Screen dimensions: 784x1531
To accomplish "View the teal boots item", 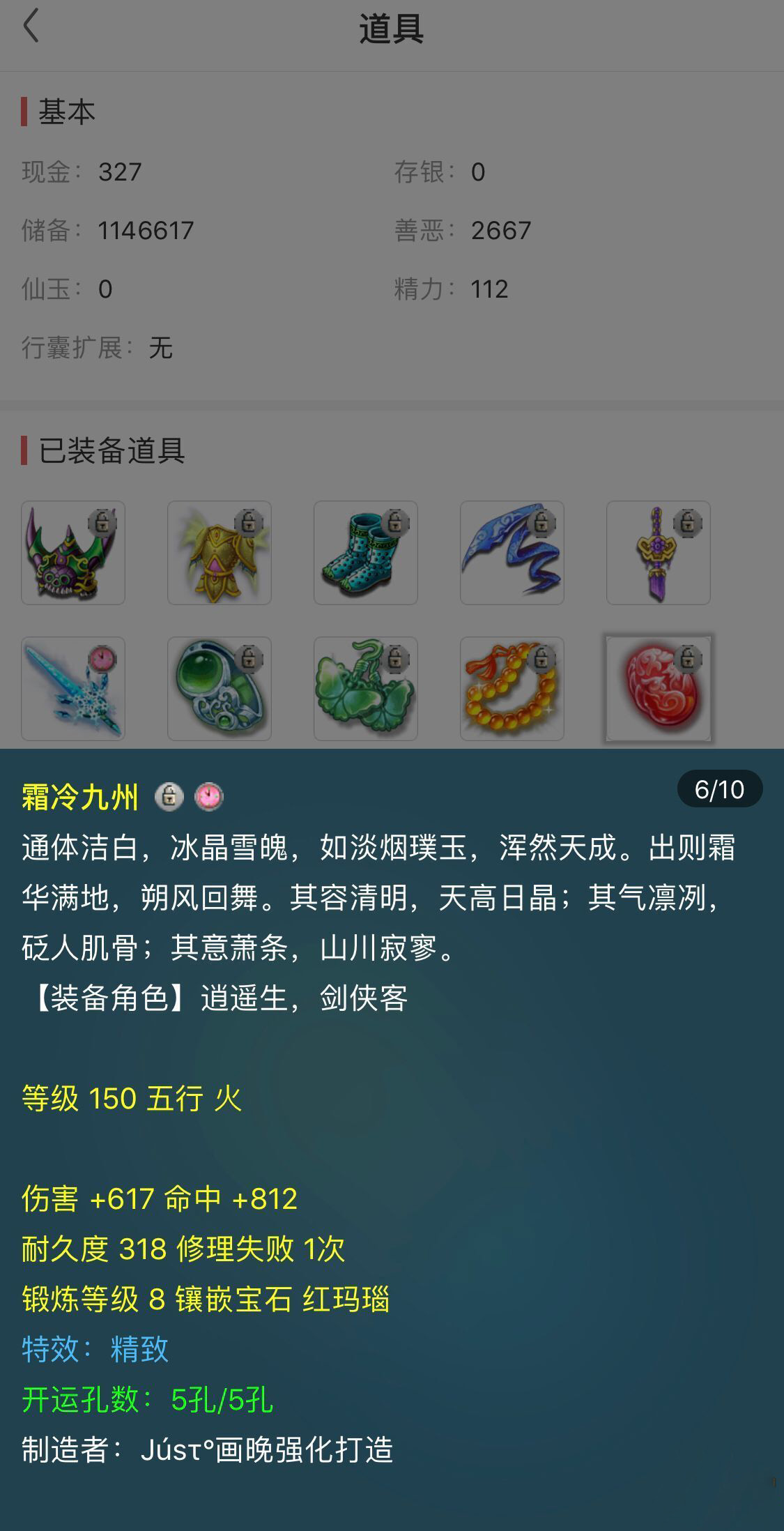I will (x=366, y=553).
